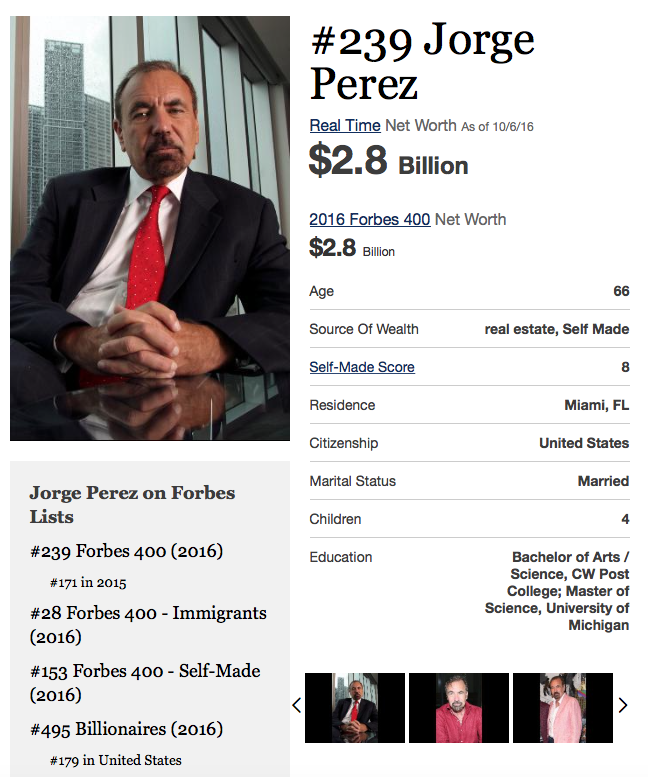The width and height of the screenshot is (648, 777).
Task: Open the Forbes 400 - Self-Made (2016) list
Action: (x=145, y=682)
